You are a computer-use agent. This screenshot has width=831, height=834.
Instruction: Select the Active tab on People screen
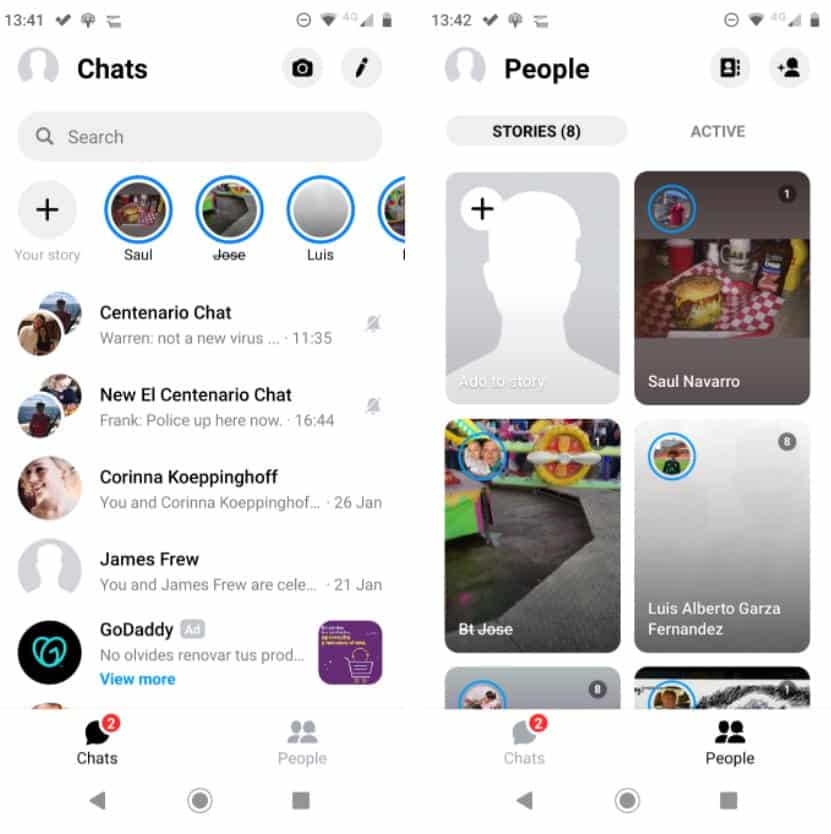[x=717, y=131]
